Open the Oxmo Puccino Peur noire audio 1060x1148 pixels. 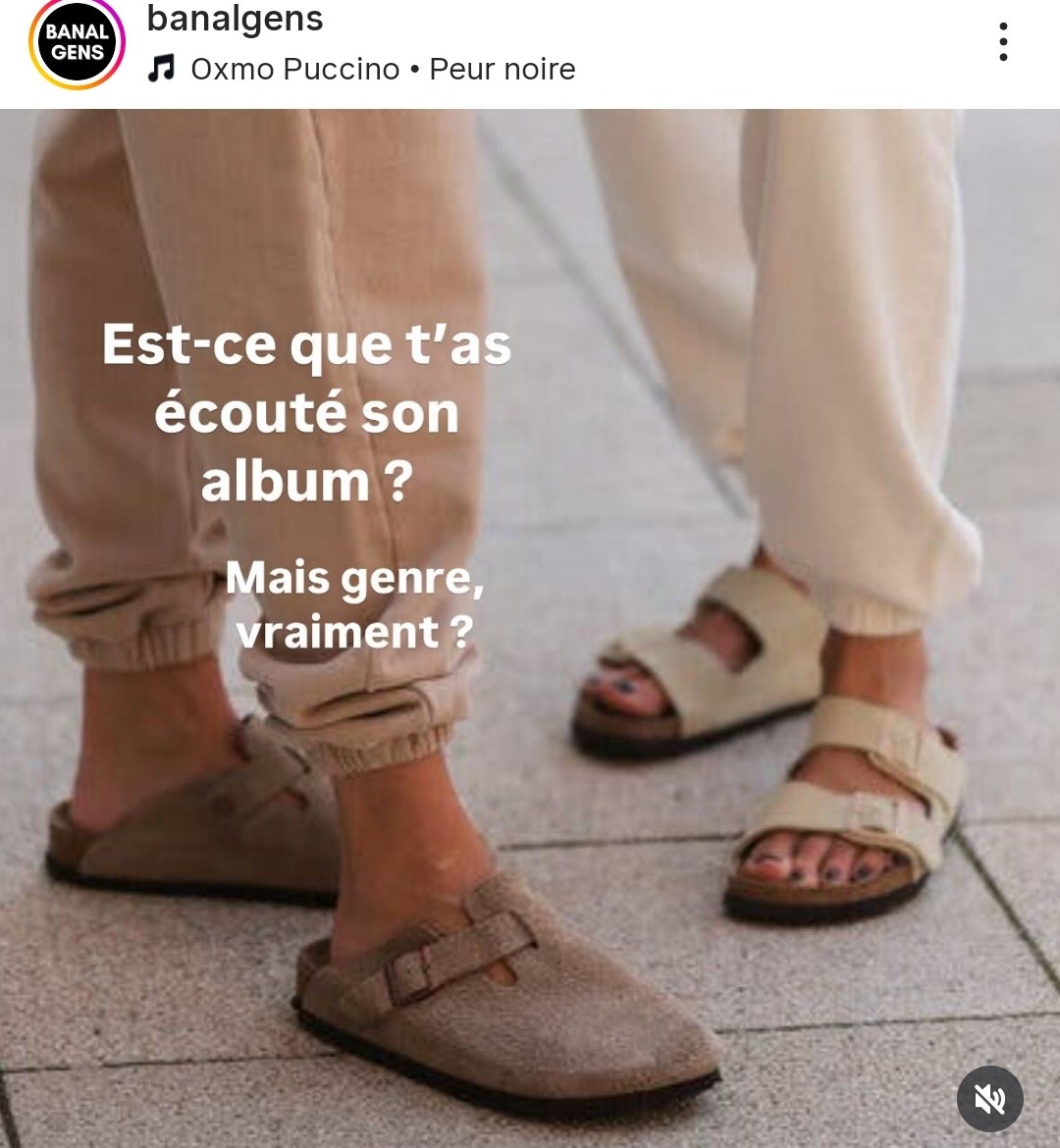pos(382,70)
